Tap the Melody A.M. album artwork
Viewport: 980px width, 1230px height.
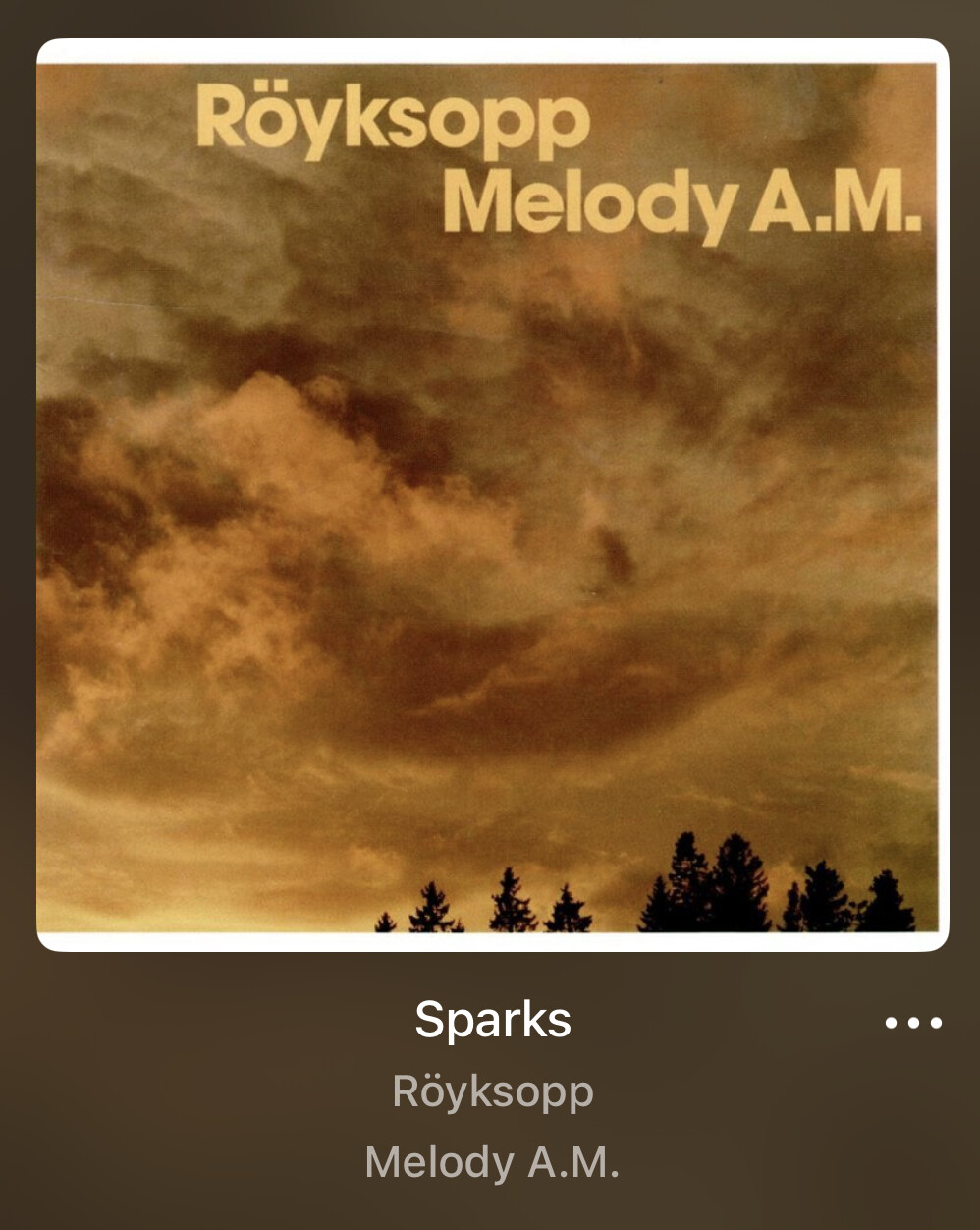pos(492,496)
